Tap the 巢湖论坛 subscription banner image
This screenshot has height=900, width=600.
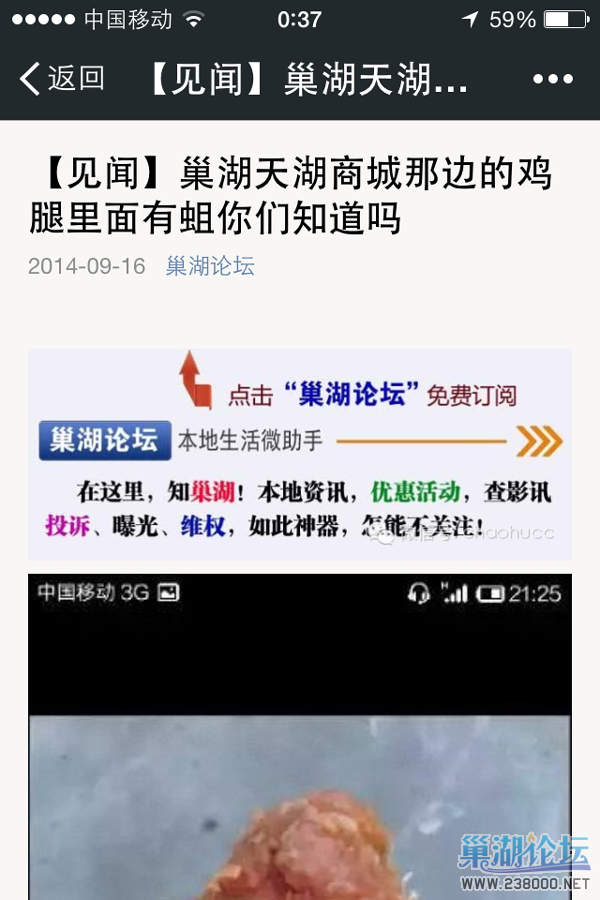coord(299,453)
